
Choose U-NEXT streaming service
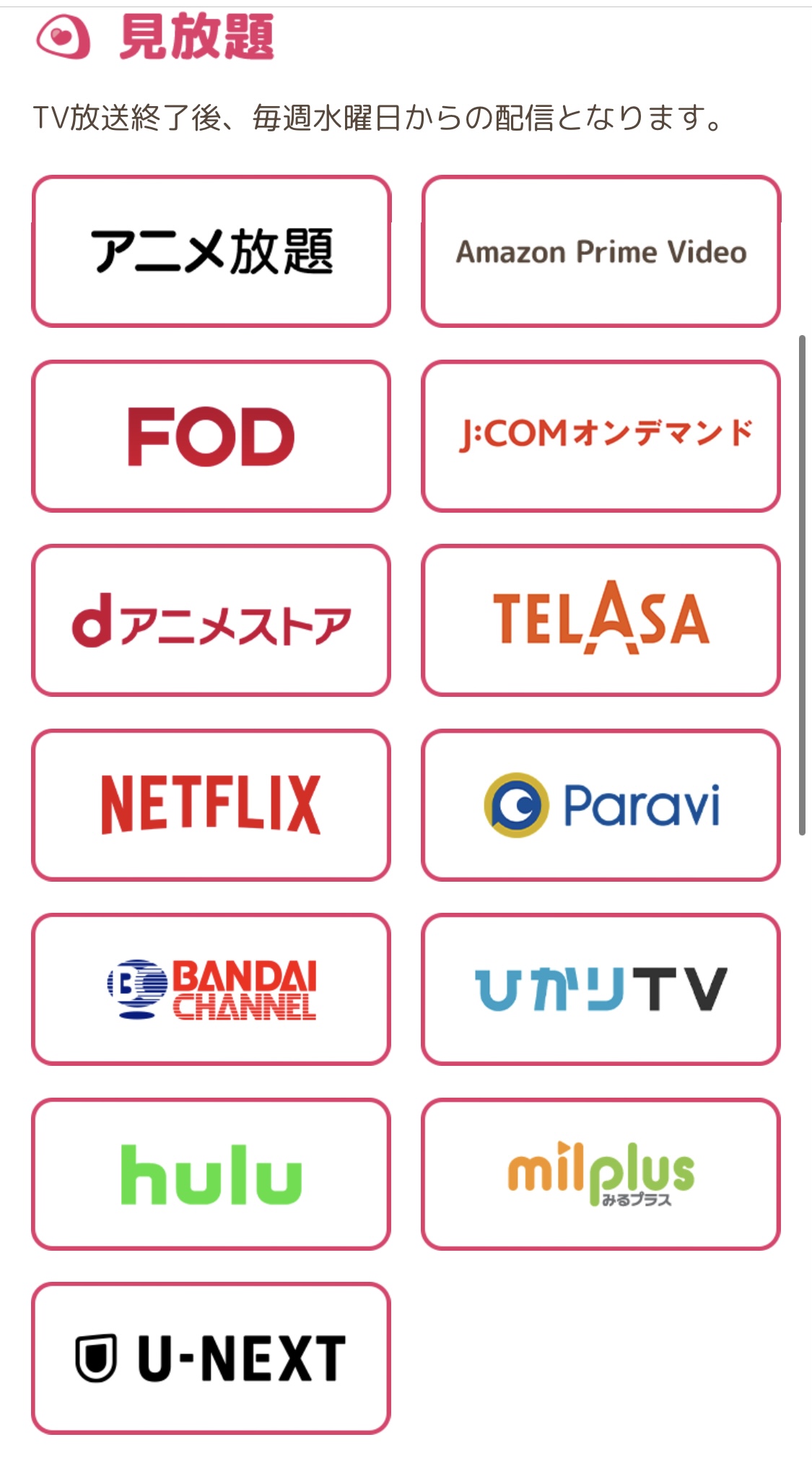pos(211,1358)
